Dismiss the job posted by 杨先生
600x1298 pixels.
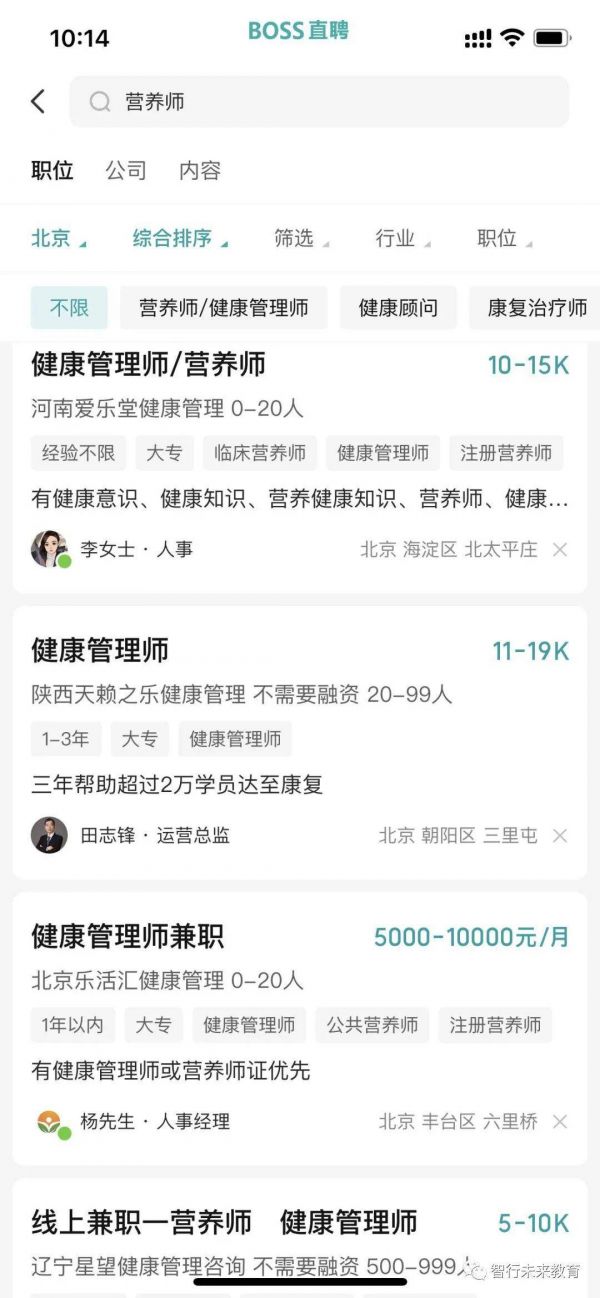click(x=560, y=1122)
